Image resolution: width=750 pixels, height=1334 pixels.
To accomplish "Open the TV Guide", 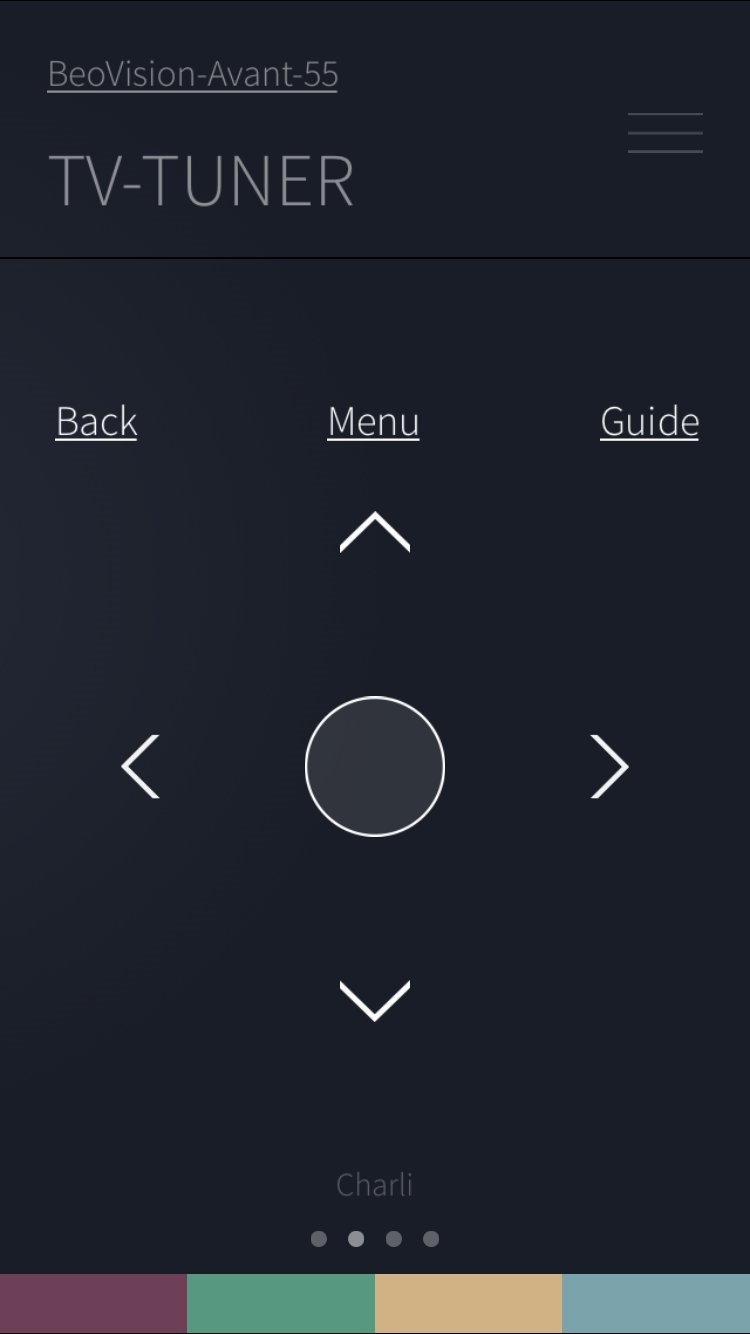I will click(x=649, y=421).
